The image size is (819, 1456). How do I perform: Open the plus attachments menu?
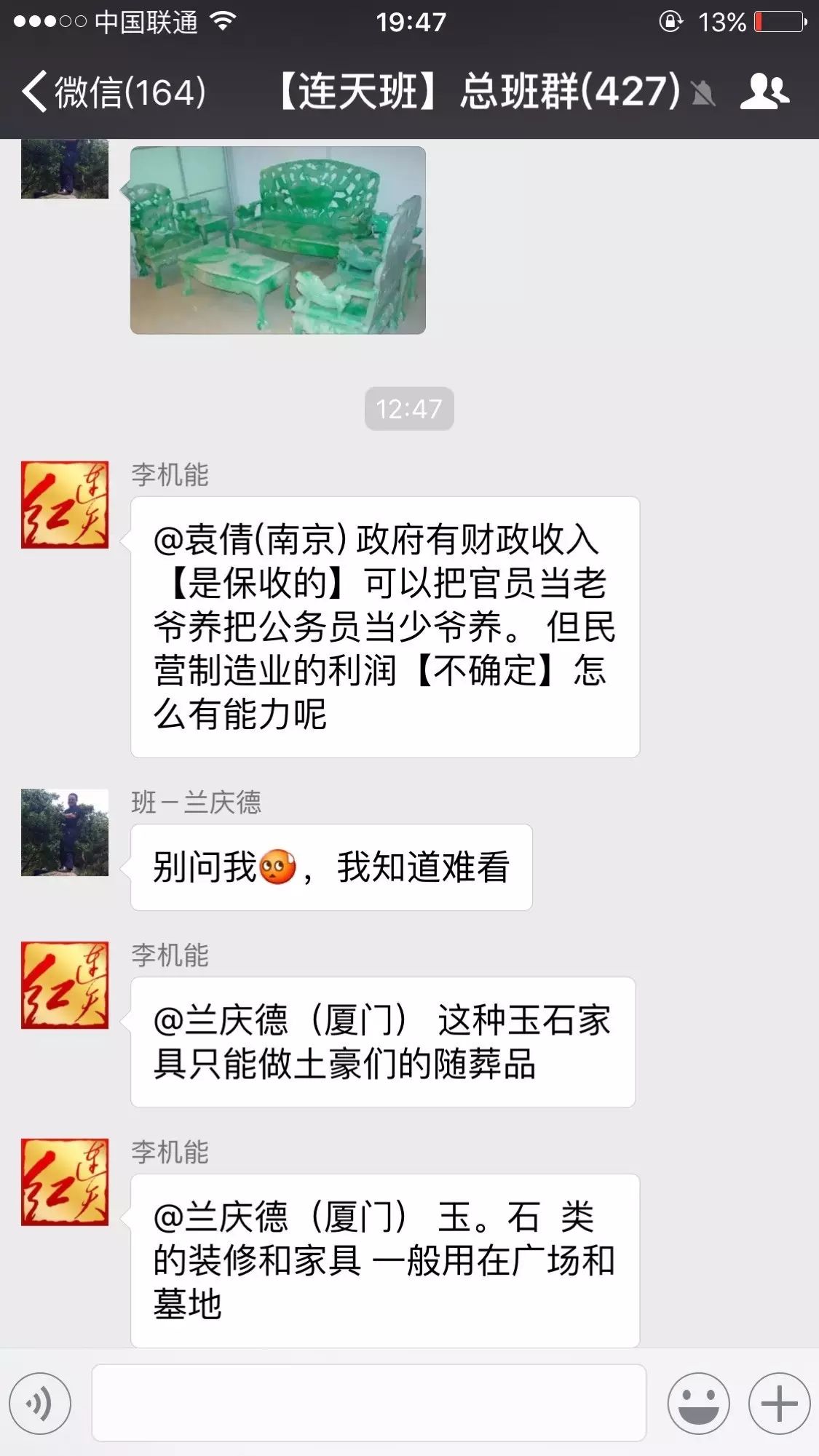[779, 1403]
